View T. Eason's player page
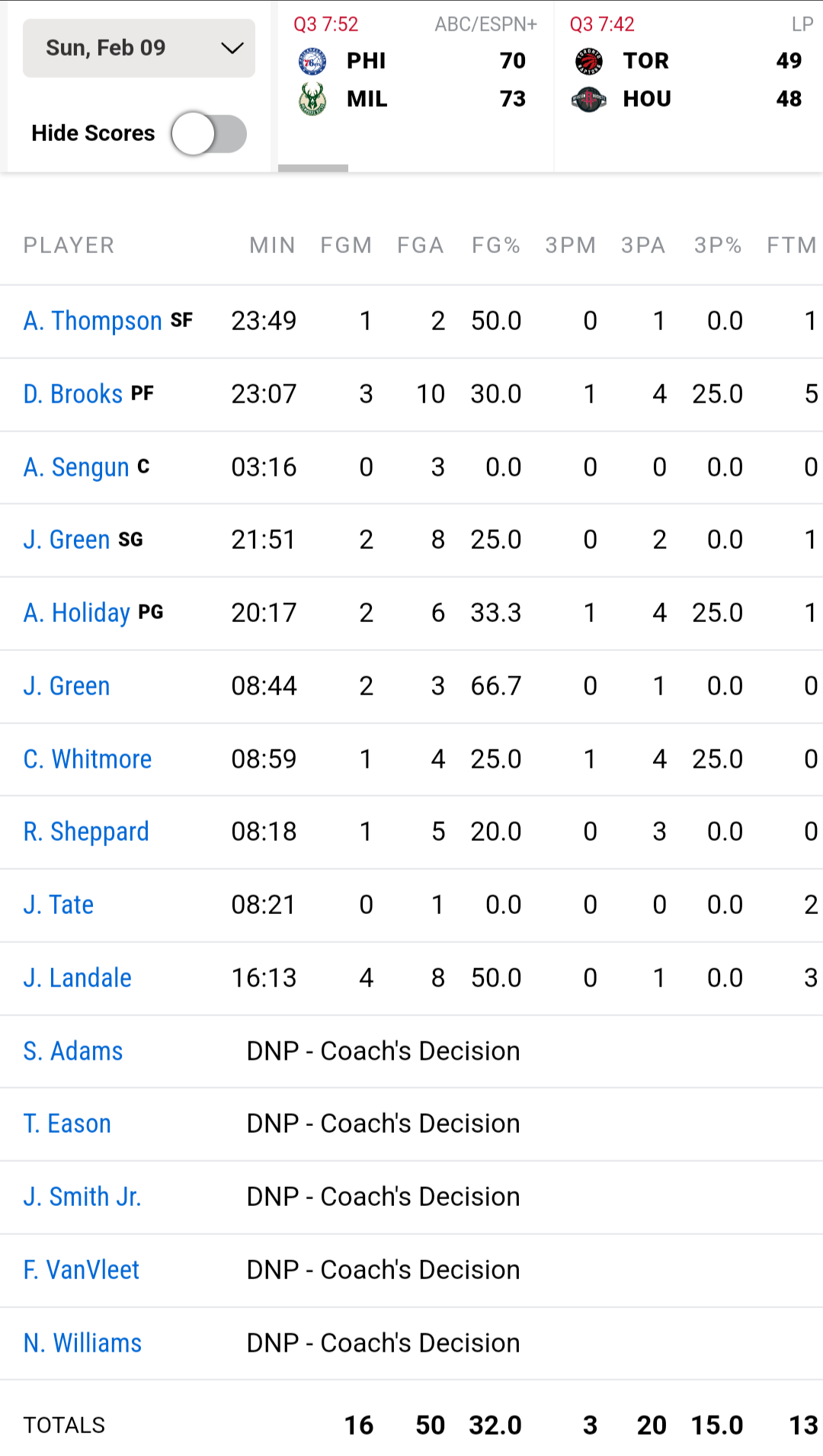Viewport: 823px width, 1456px height. [67, 1124]
